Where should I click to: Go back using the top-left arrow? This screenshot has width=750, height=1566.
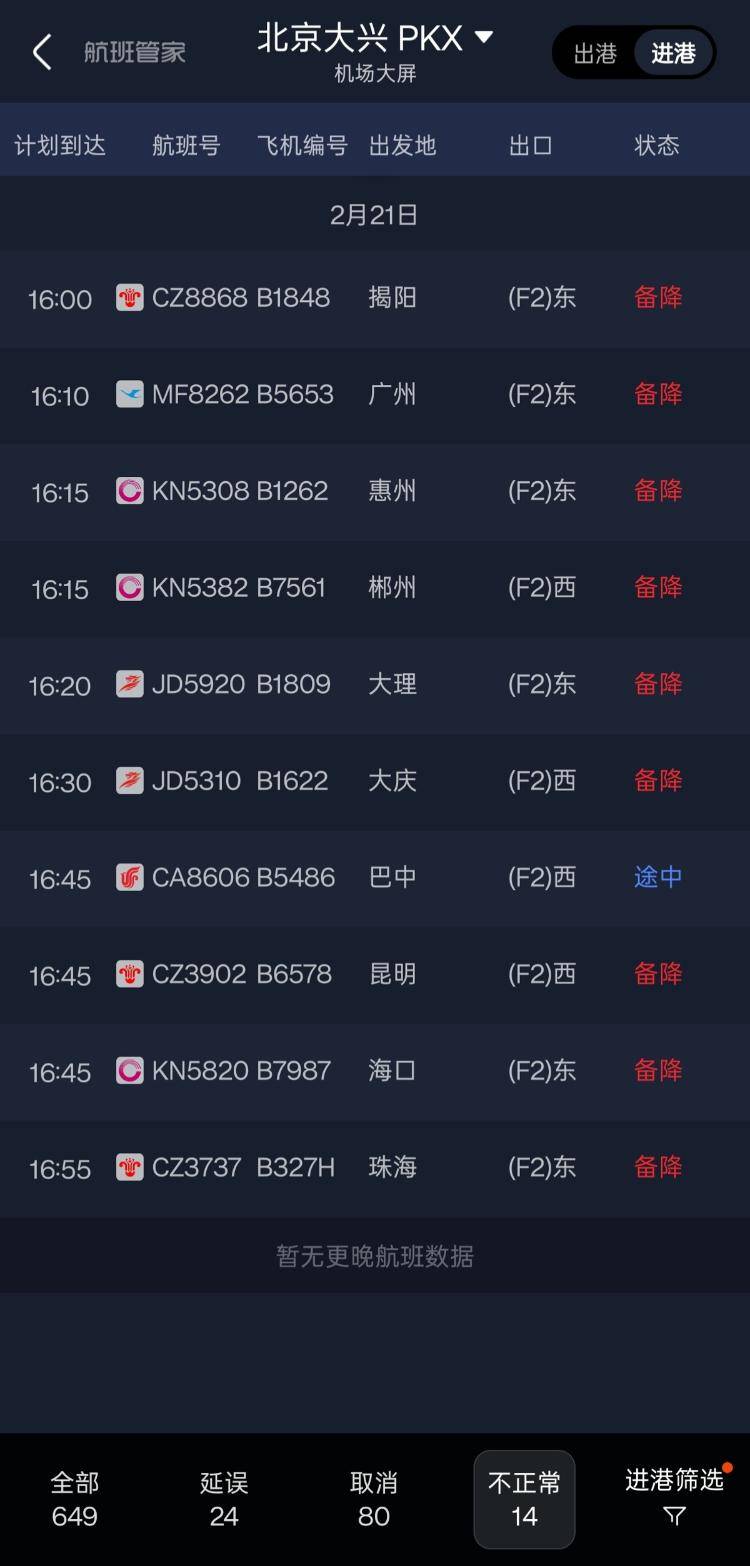[41, 52]
